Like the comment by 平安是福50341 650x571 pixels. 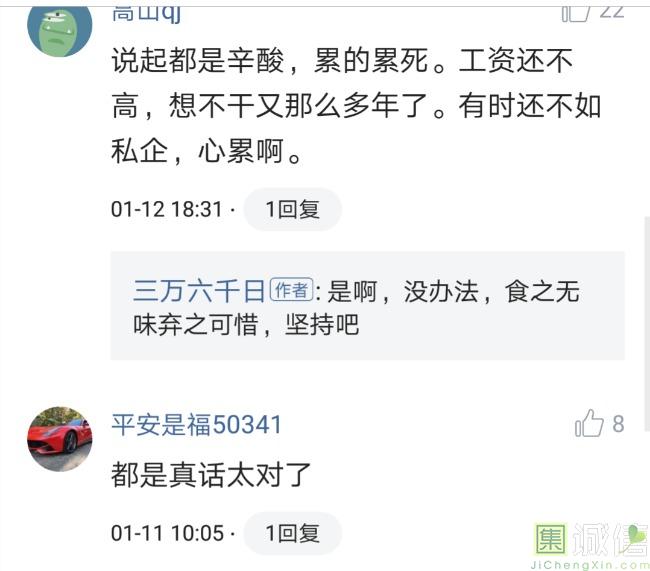[x=590, y=424]
